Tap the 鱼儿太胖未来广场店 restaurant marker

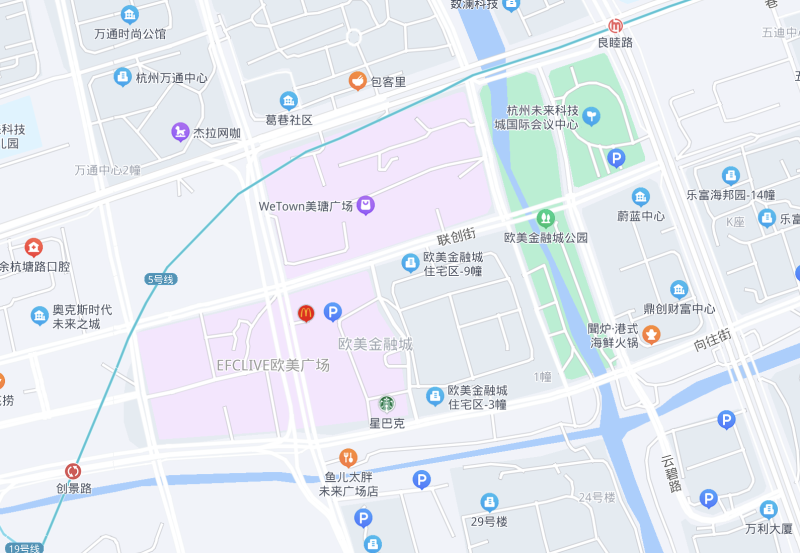(348, 456)
